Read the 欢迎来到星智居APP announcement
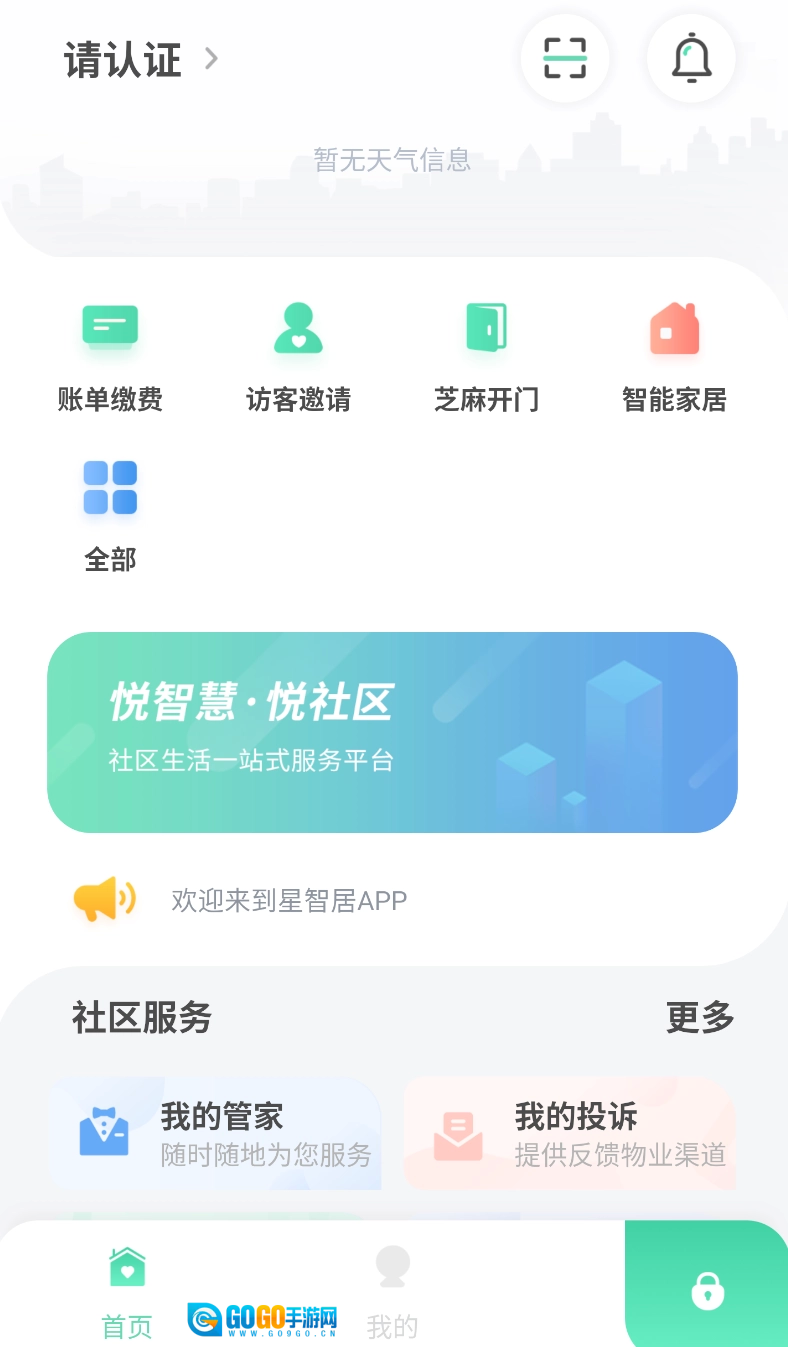Viewport: 788px width, 1347px height. click(x=289, y=901)
